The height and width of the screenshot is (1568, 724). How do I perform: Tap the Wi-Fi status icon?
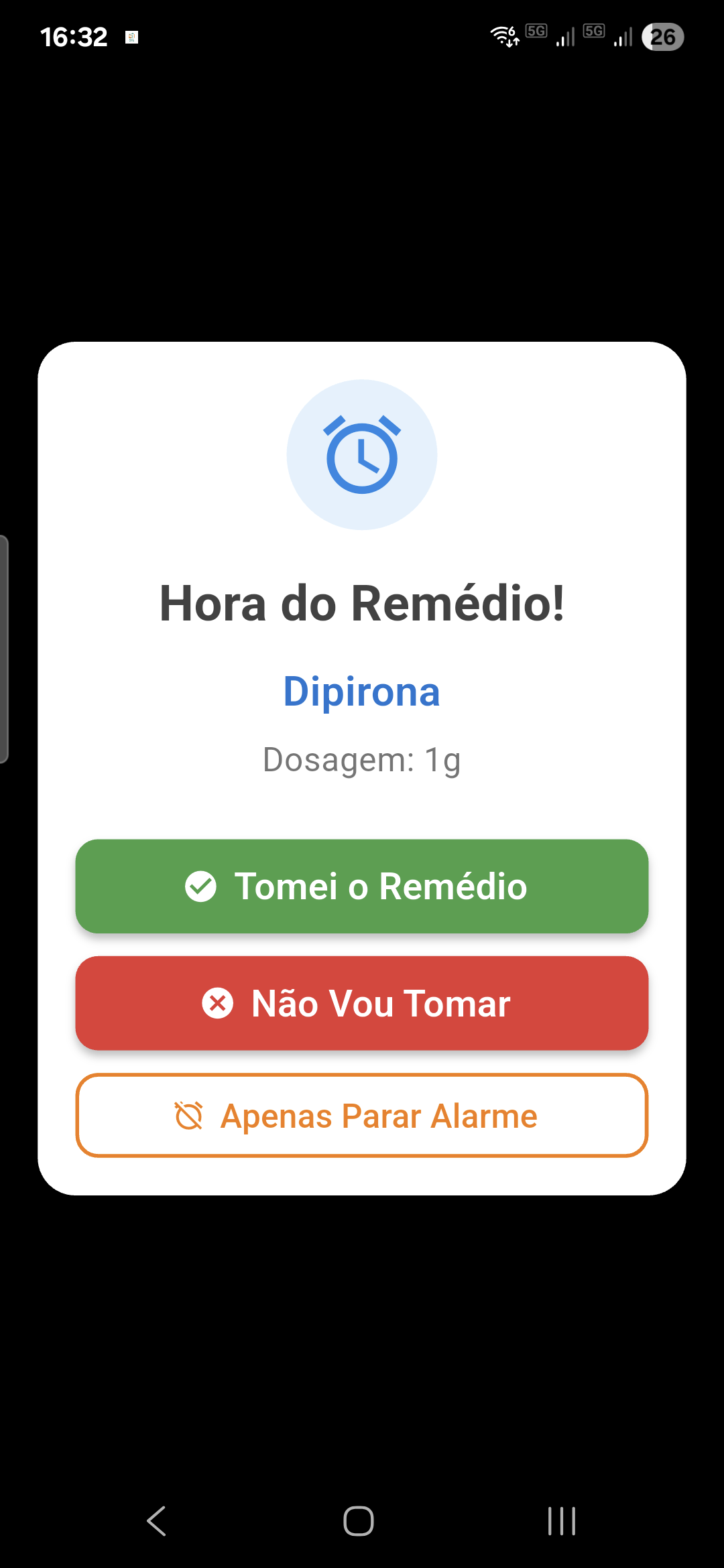pos(504,37)
